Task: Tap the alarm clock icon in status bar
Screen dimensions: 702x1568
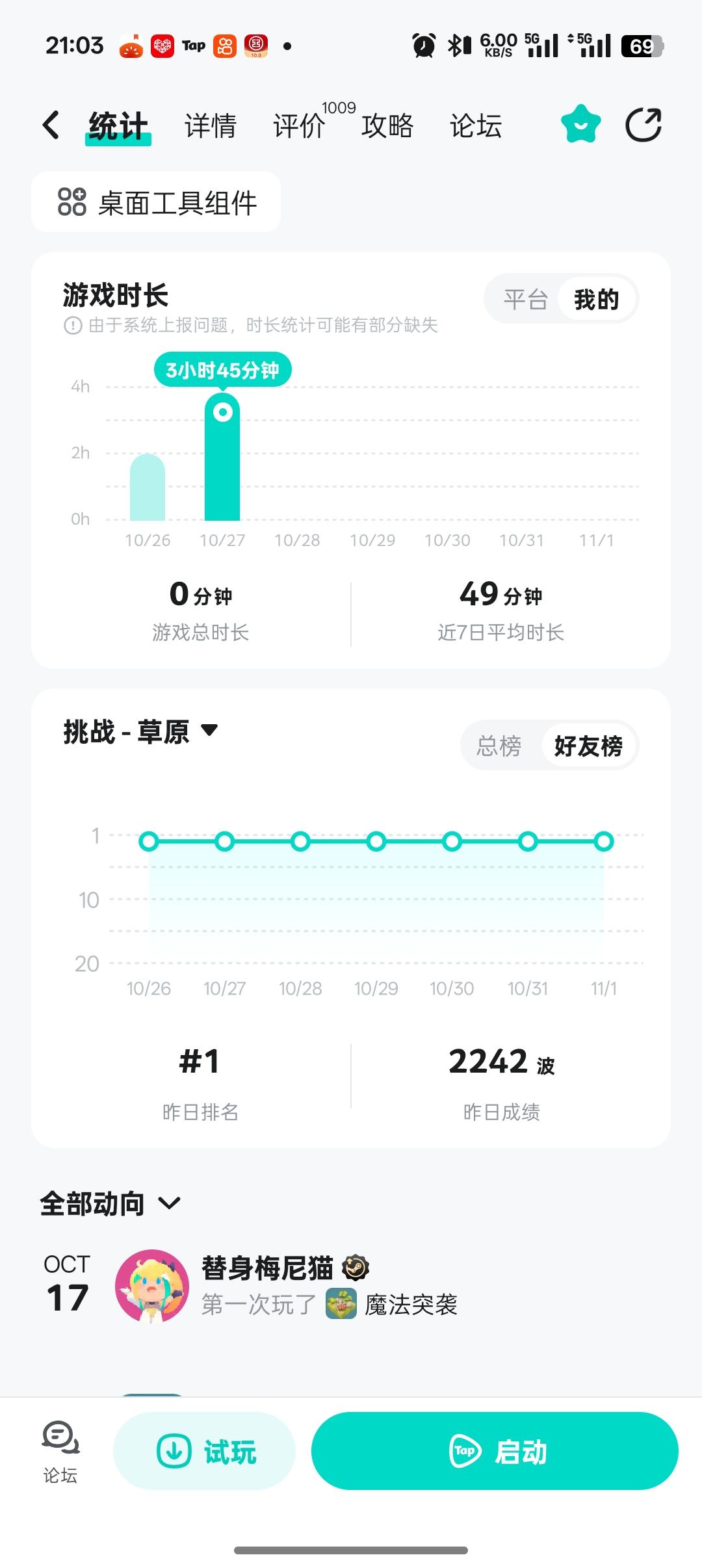Action: (424, 44)
